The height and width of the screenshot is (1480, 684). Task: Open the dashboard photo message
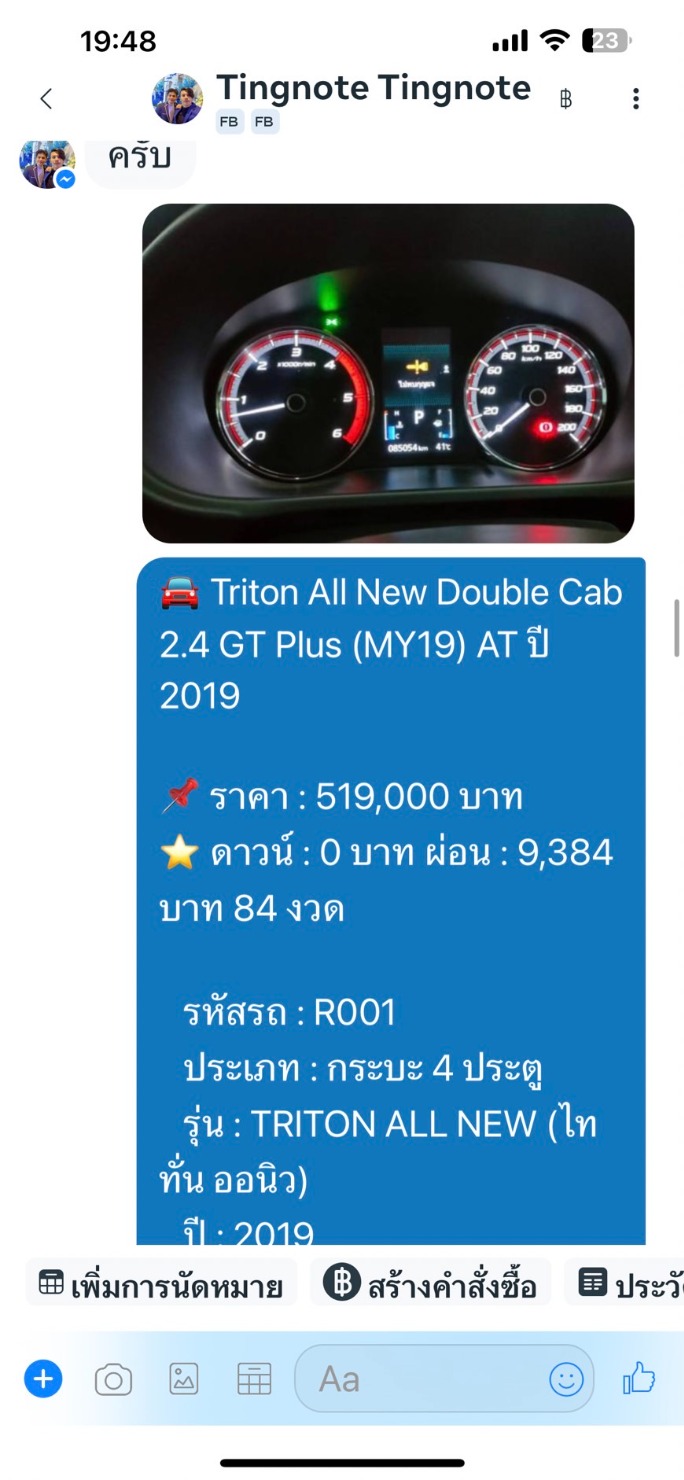point(388,373)
